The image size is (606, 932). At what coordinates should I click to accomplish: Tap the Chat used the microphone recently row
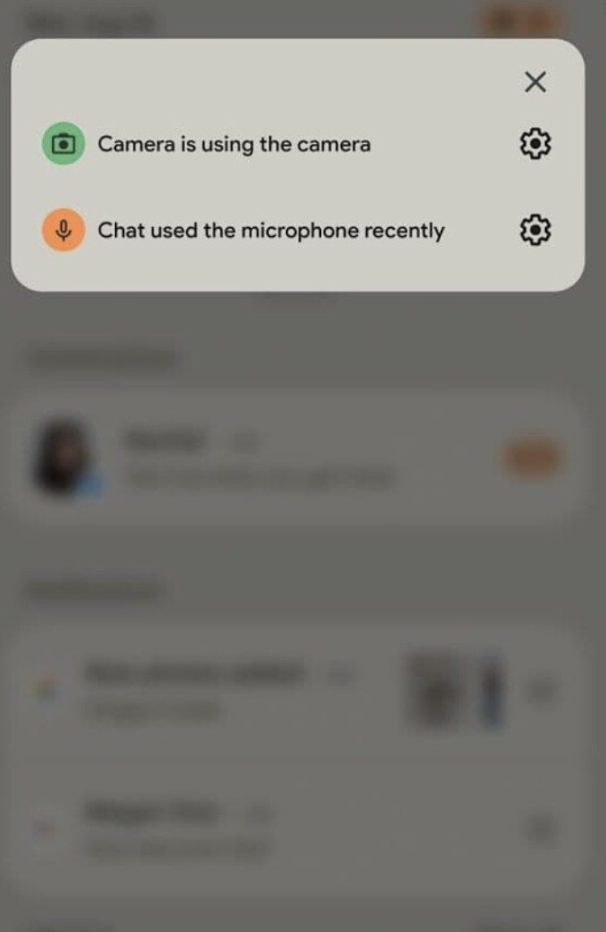pos(270,230)
